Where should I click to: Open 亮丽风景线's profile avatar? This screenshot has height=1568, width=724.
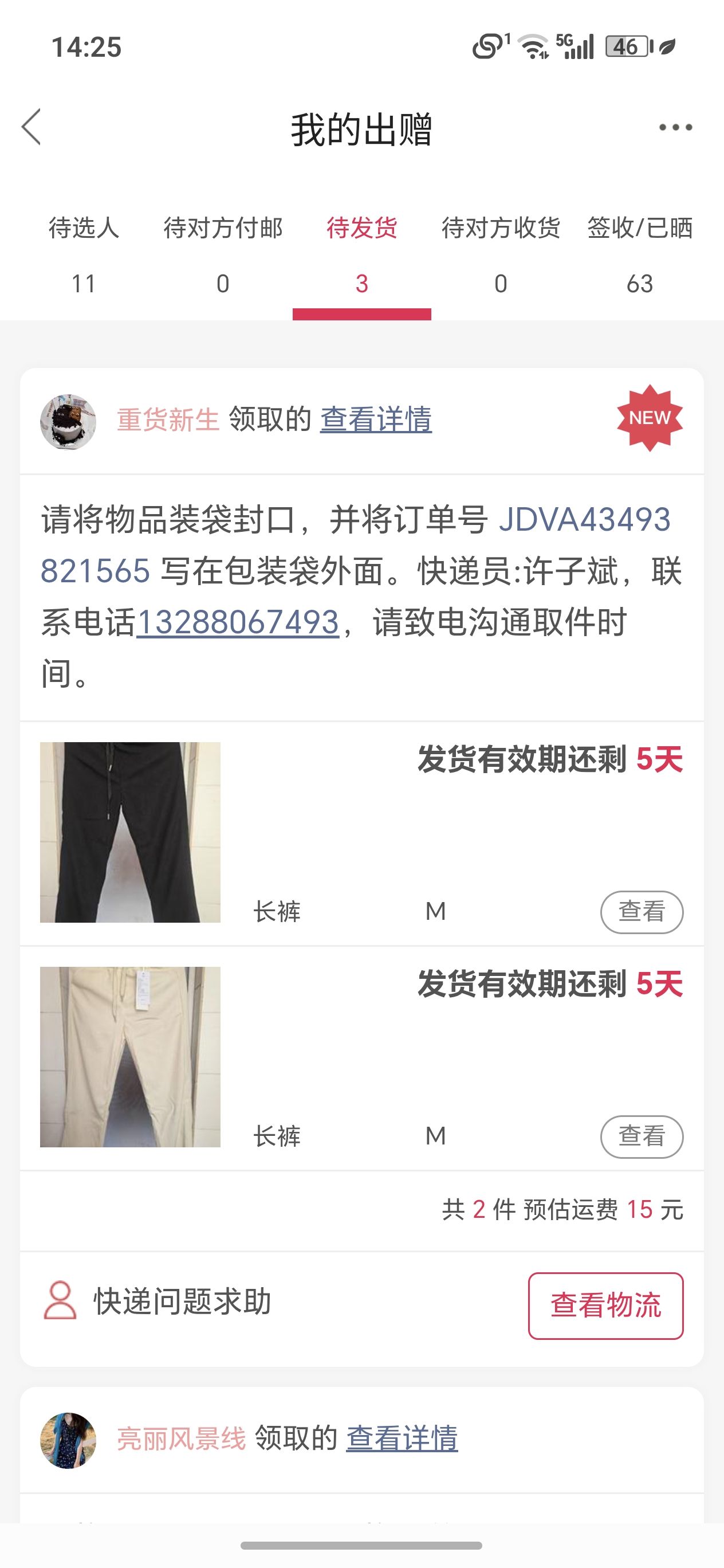click(x=68, y=1440)
